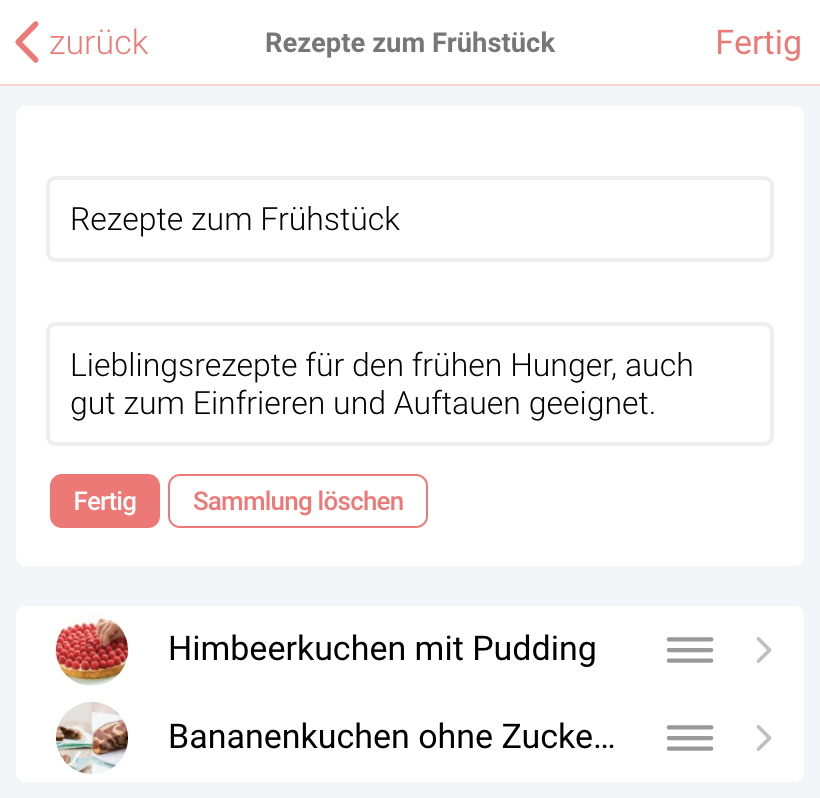The width and height of the screenshot is (820, 798).
Task: Confirm with the filled Fertig button
Action: click(105, 501)
